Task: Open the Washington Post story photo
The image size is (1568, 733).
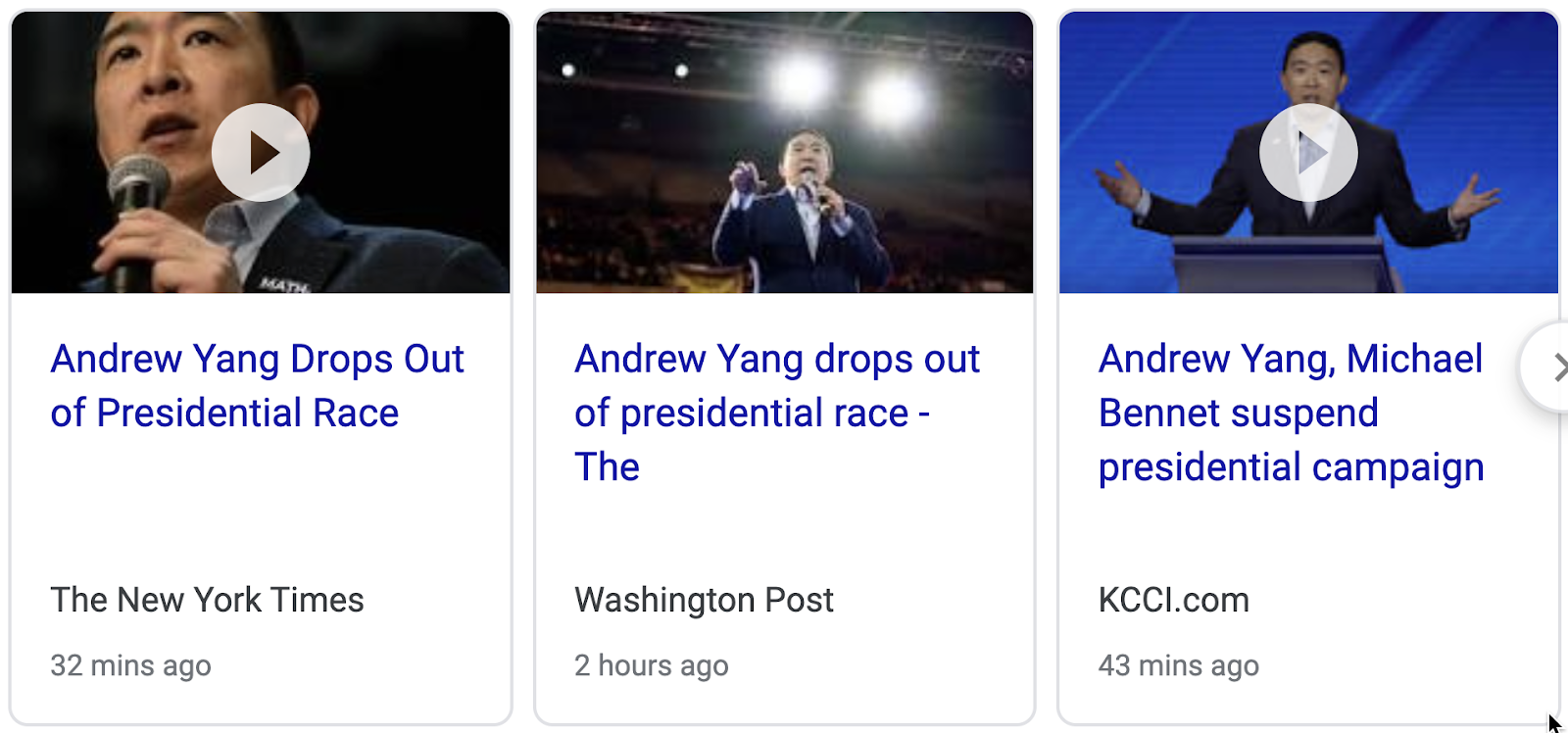Action: [784, 153]
